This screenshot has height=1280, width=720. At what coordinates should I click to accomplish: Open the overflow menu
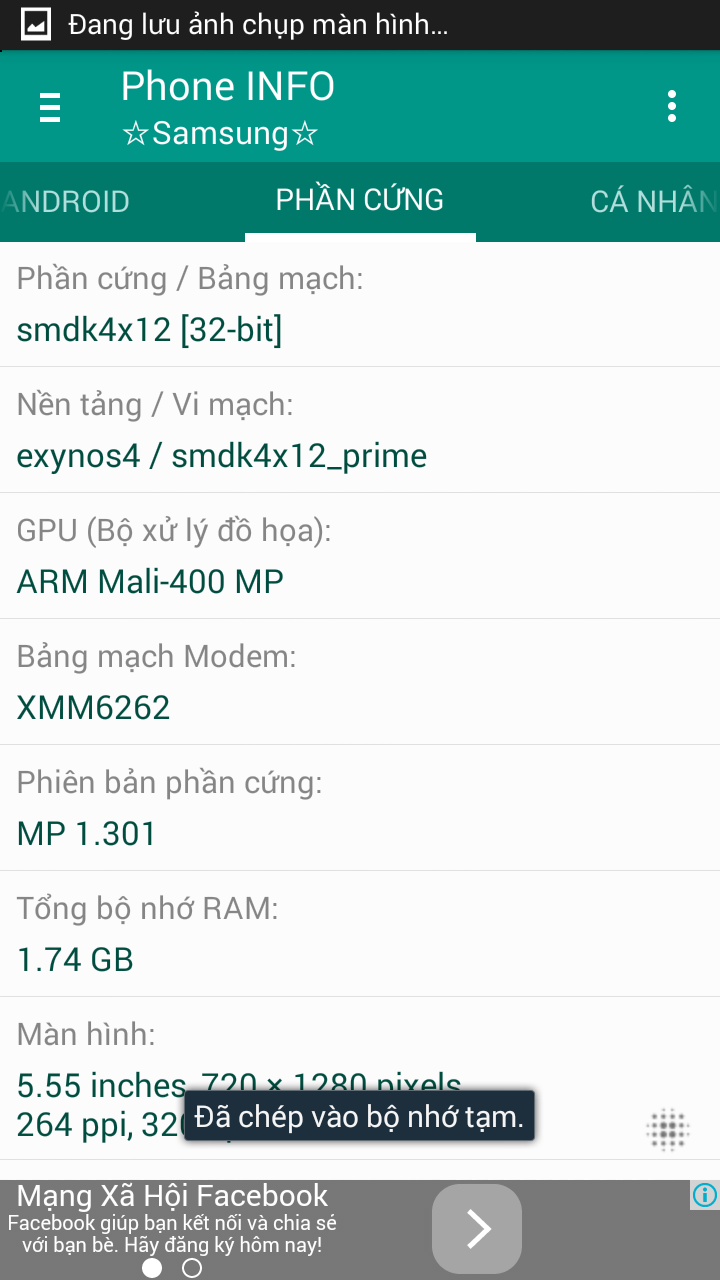pyautogui.click(x=671, y=106)
